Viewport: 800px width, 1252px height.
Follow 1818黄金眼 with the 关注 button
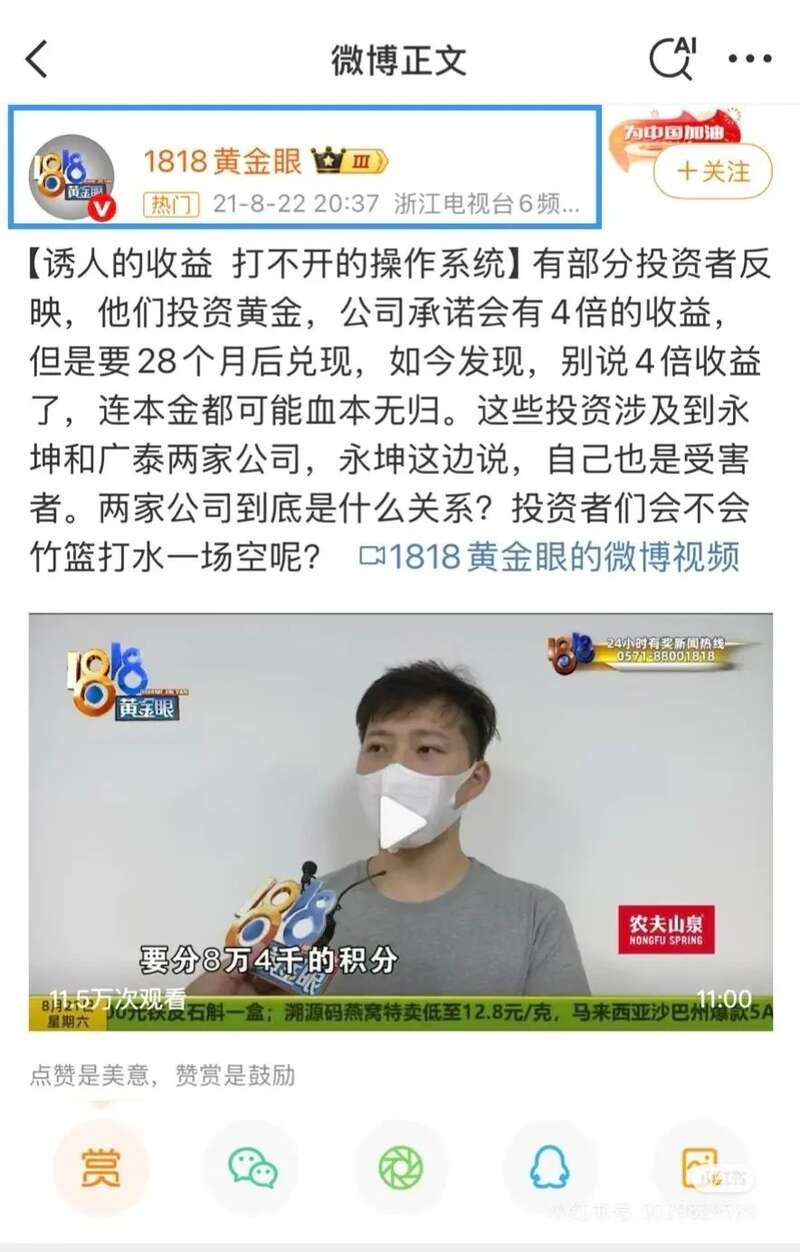coord(713,171)
